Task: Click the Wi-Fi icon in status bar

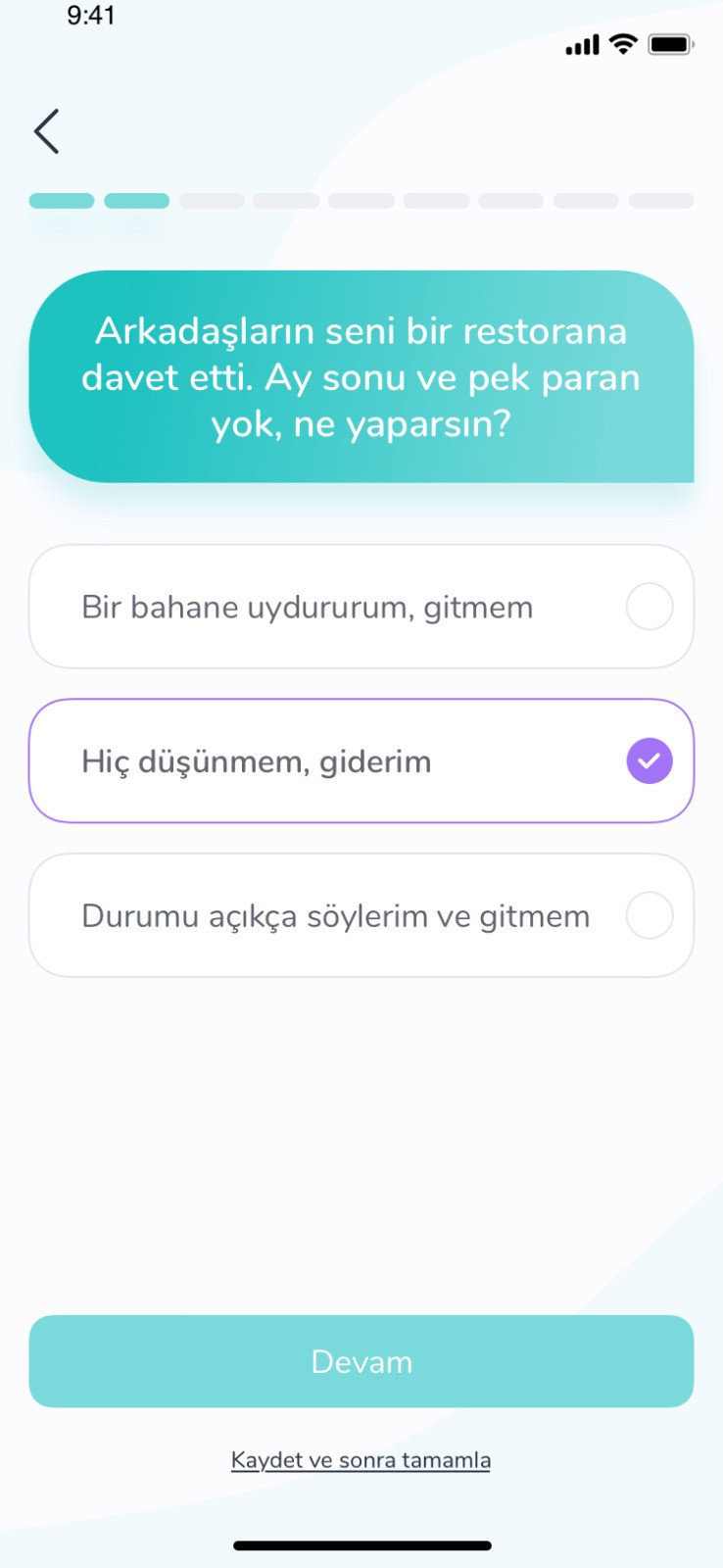Action: click(621, 44)
